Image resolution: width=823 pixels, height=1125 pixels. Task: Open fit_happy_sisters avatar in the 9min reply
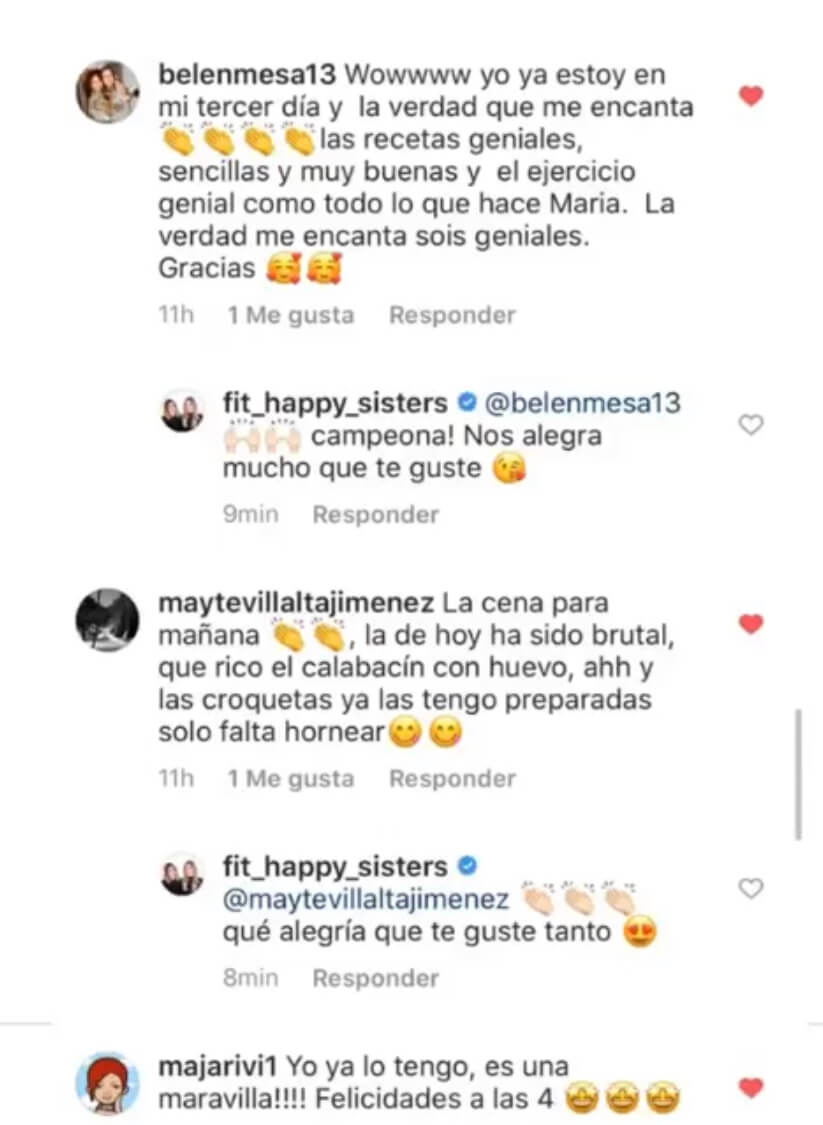pos(183,410)
